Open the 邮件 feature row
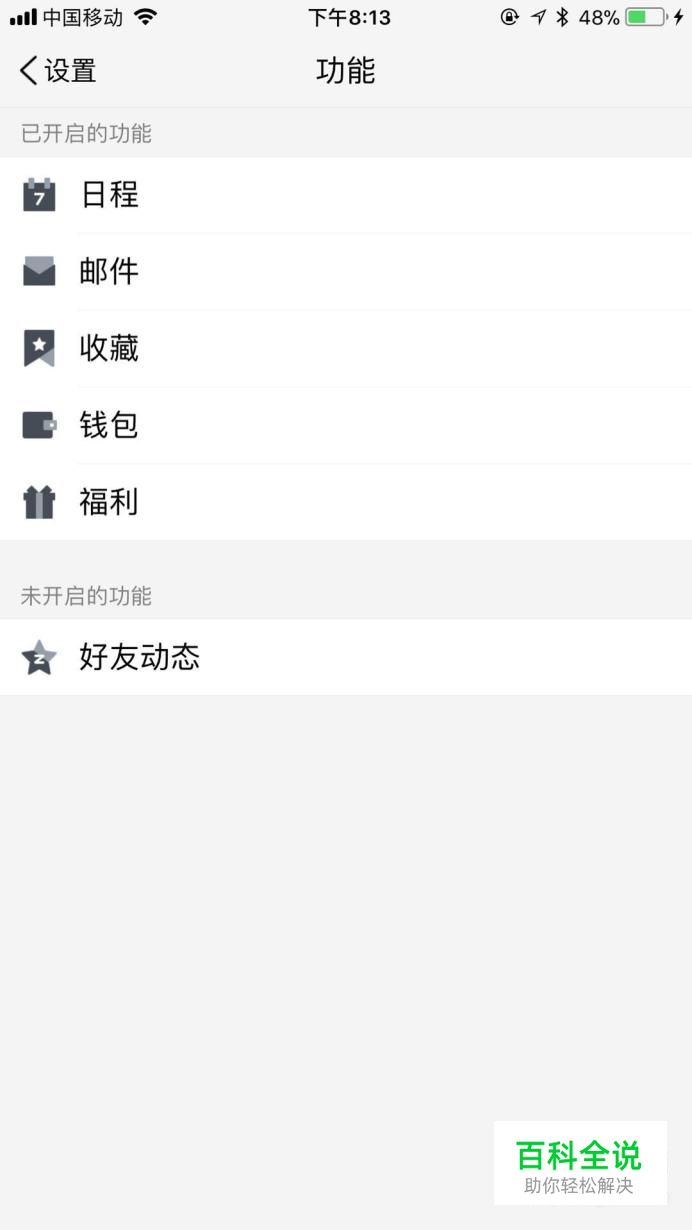 pyautogui.click(x=346, y=272)
